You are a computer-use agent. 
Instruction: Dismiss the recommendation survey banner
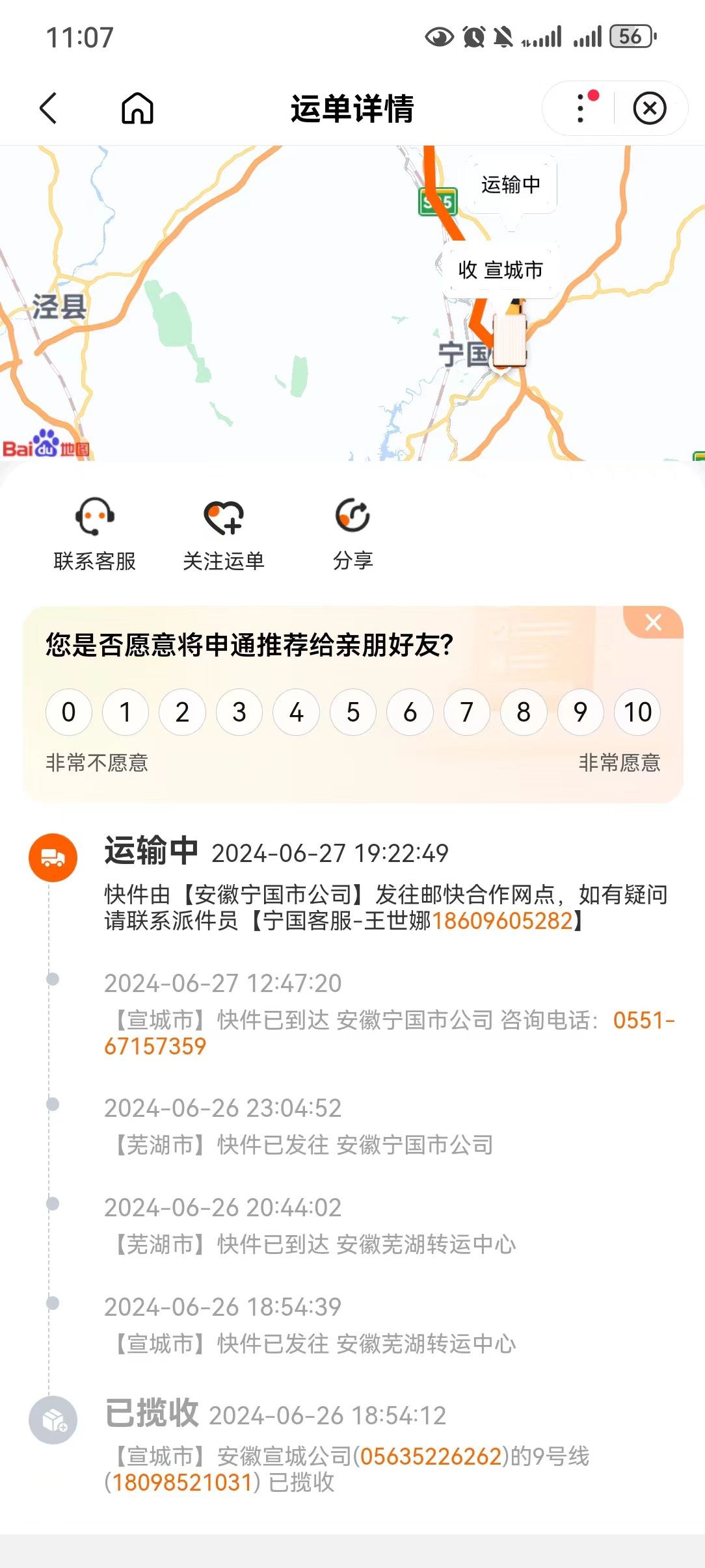tap(653, 622)
